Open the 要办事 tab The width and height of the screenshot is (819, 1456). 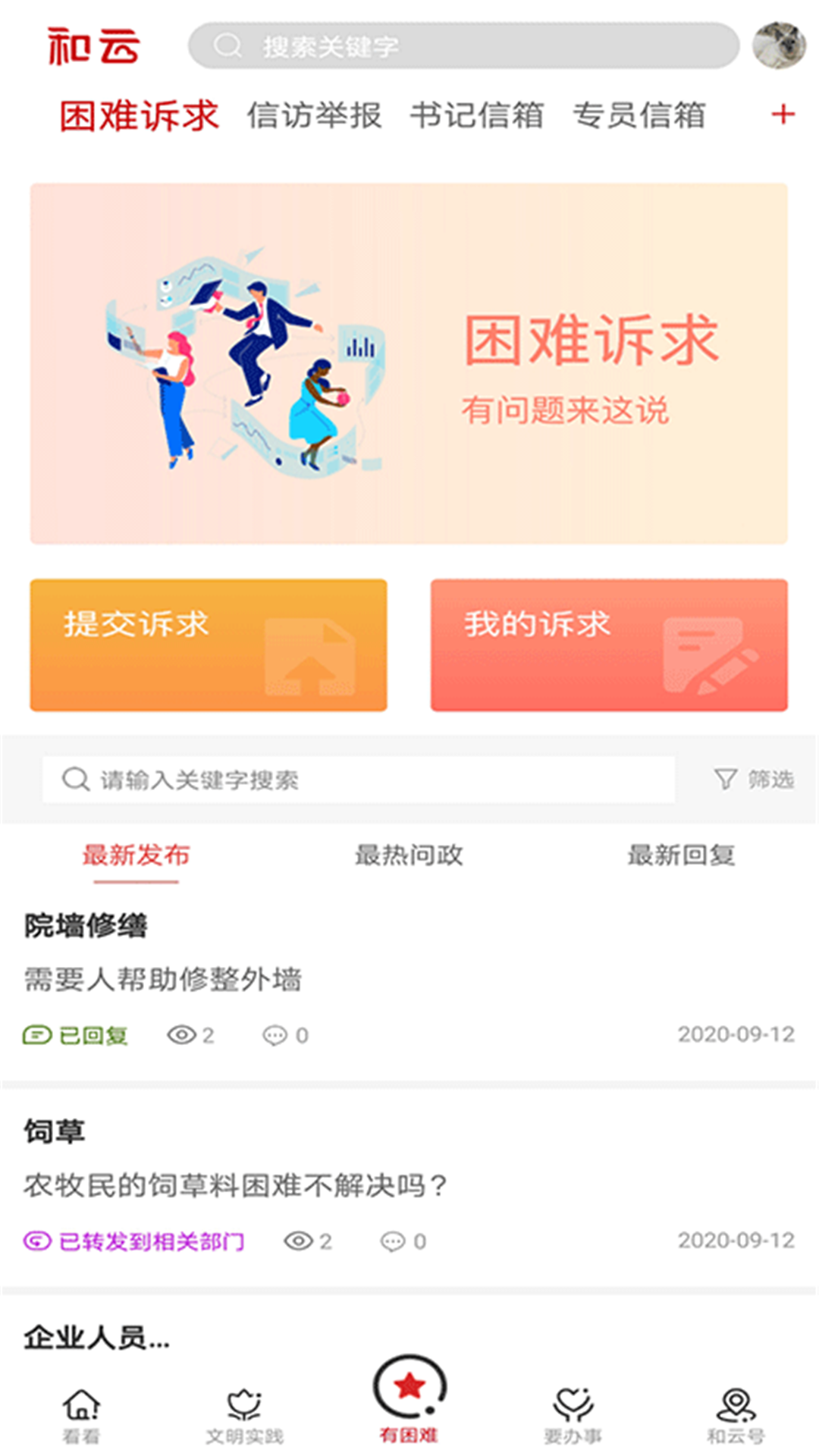573,1414
